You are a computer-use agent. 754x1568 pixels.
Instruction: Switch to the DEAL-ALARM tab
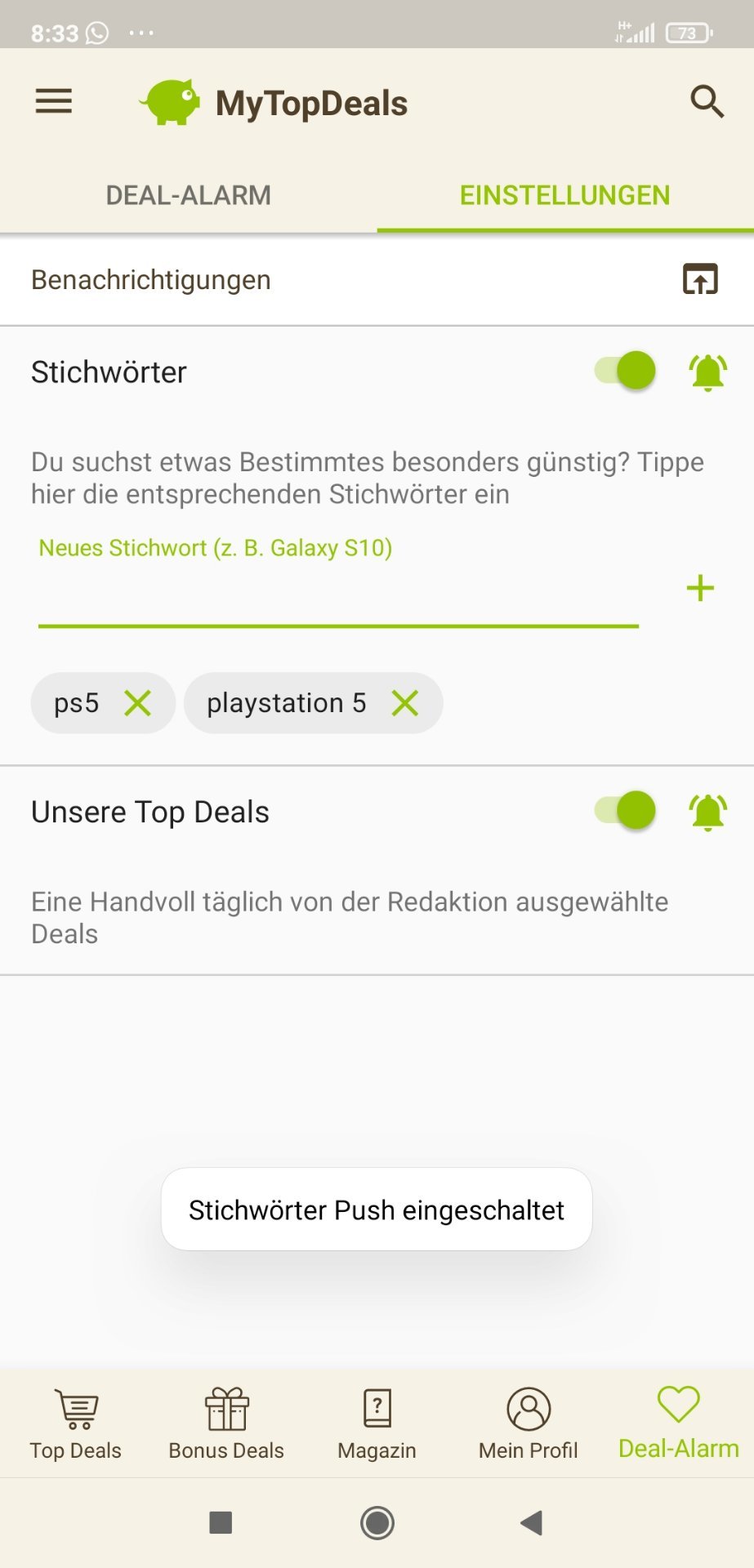pos(188,195)
